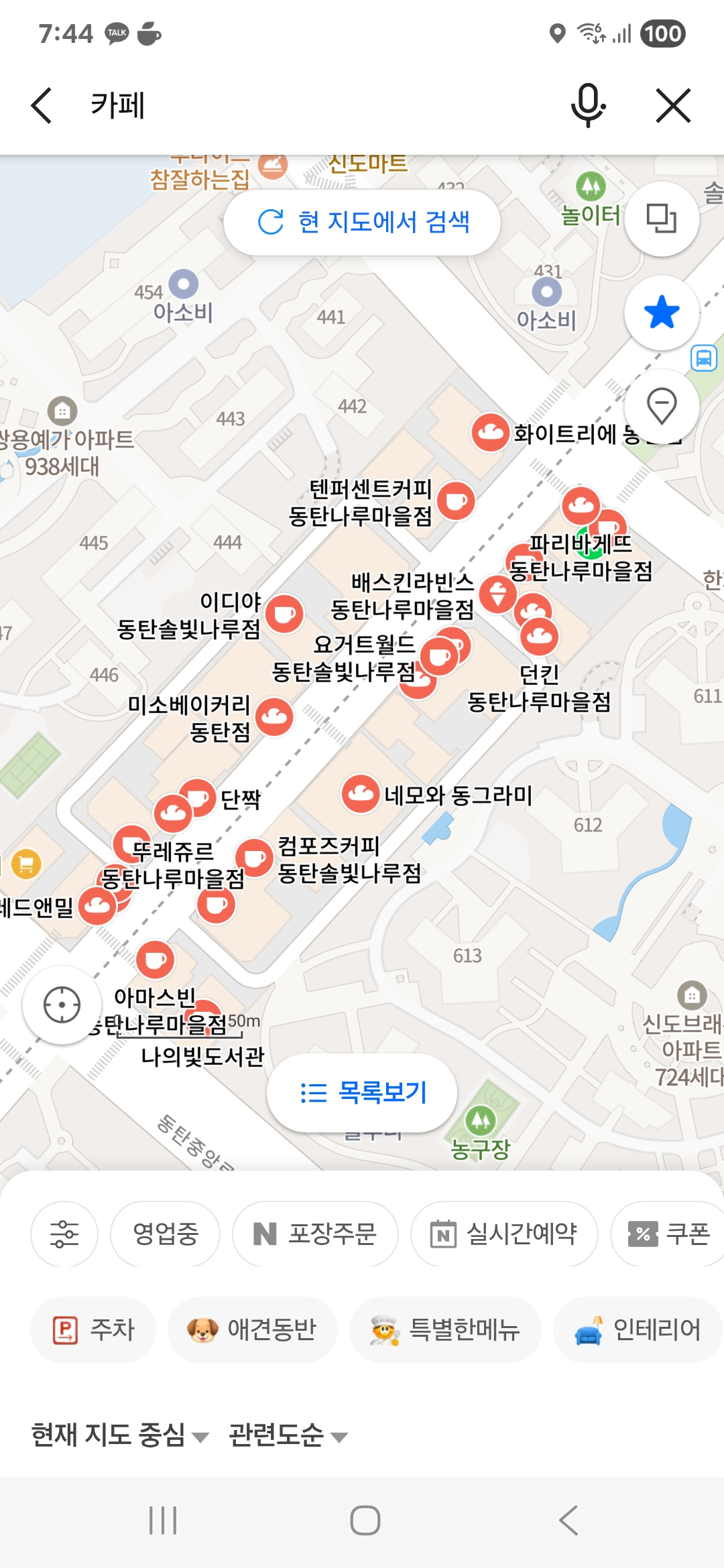Image resolution: width=724 pixels, height=1568 pixels.
Task: Tap the location pin button
Action: (x=661, y=406)
